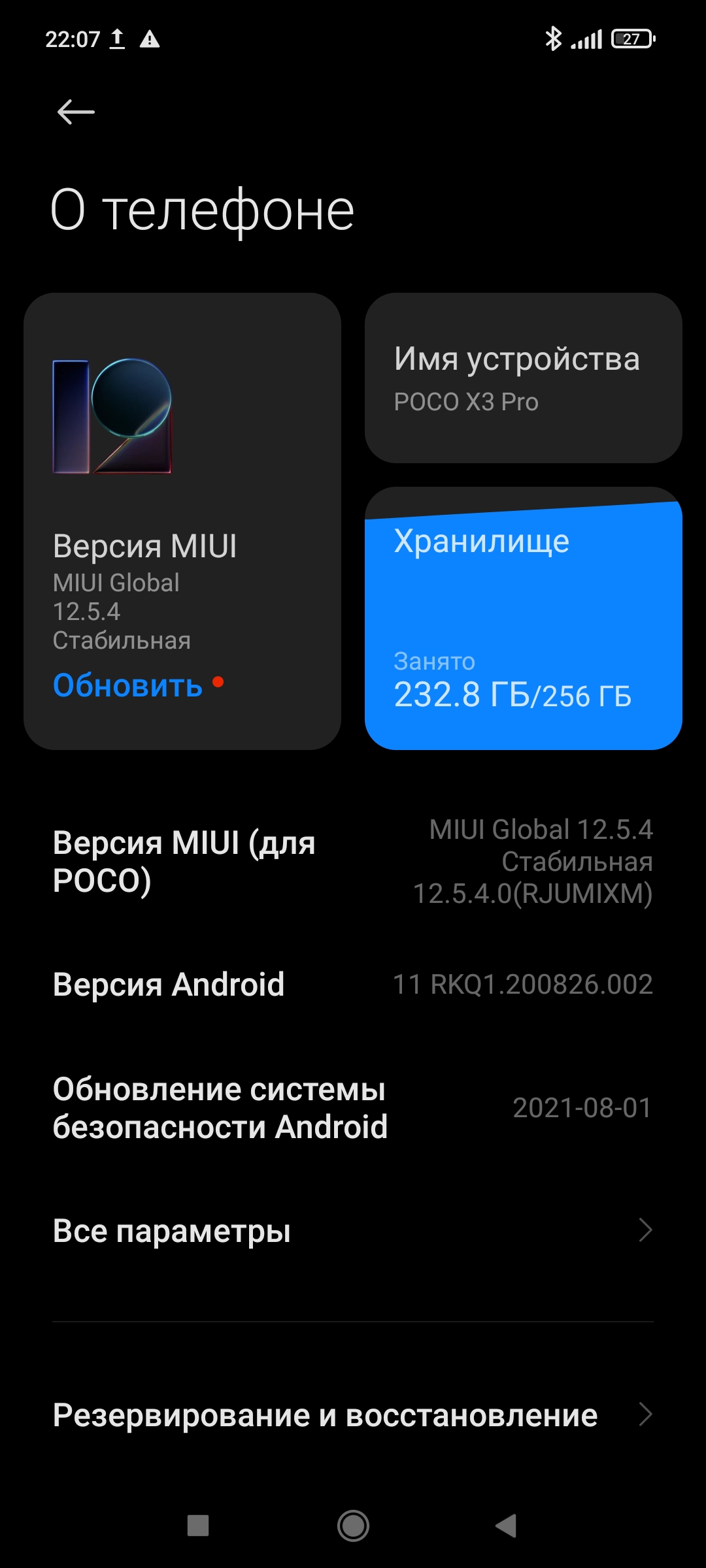Image resolution: width=706 pixels, height=1568 pixels.
Task: Open Резервирование и восстановление
Action: tap(353, 1415)
